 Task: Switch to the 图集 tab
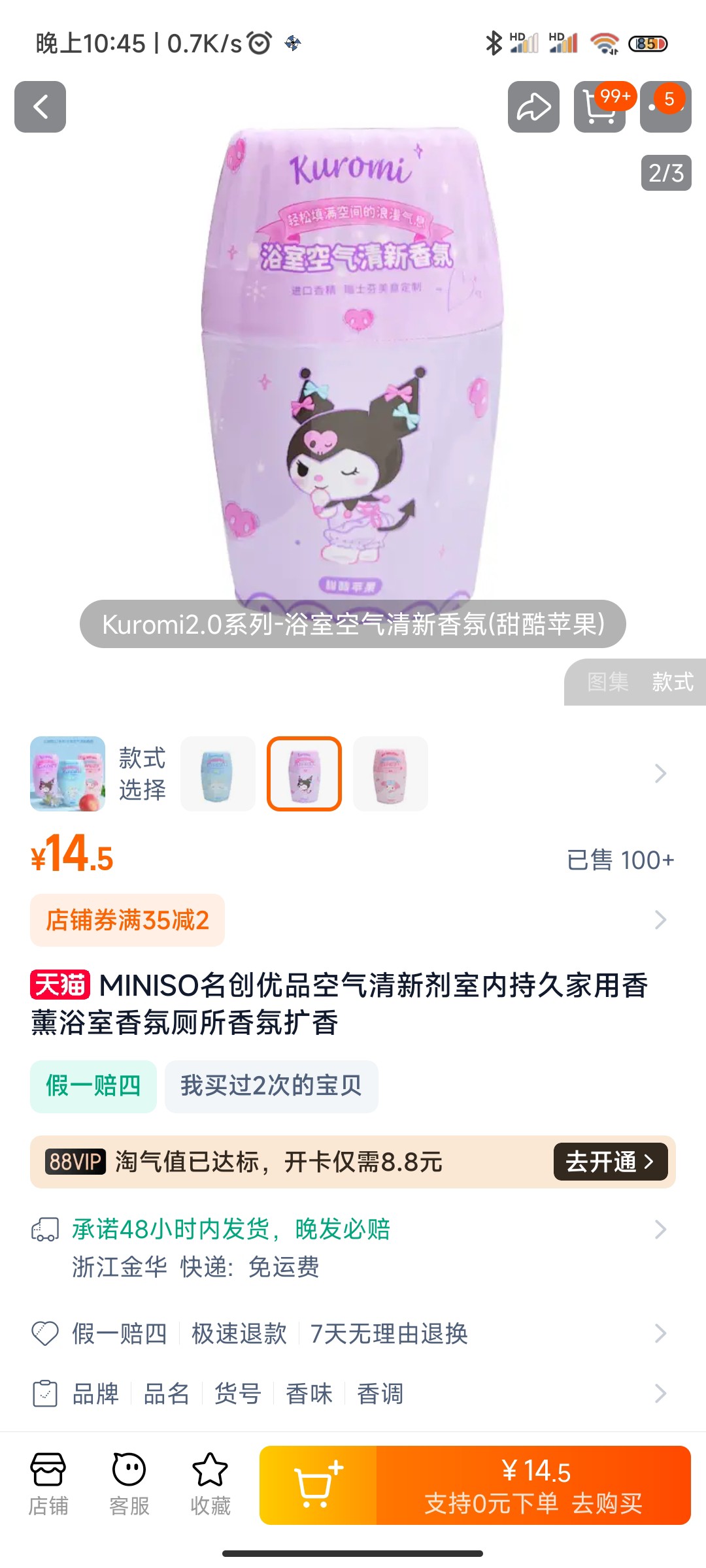click(607, 682)
